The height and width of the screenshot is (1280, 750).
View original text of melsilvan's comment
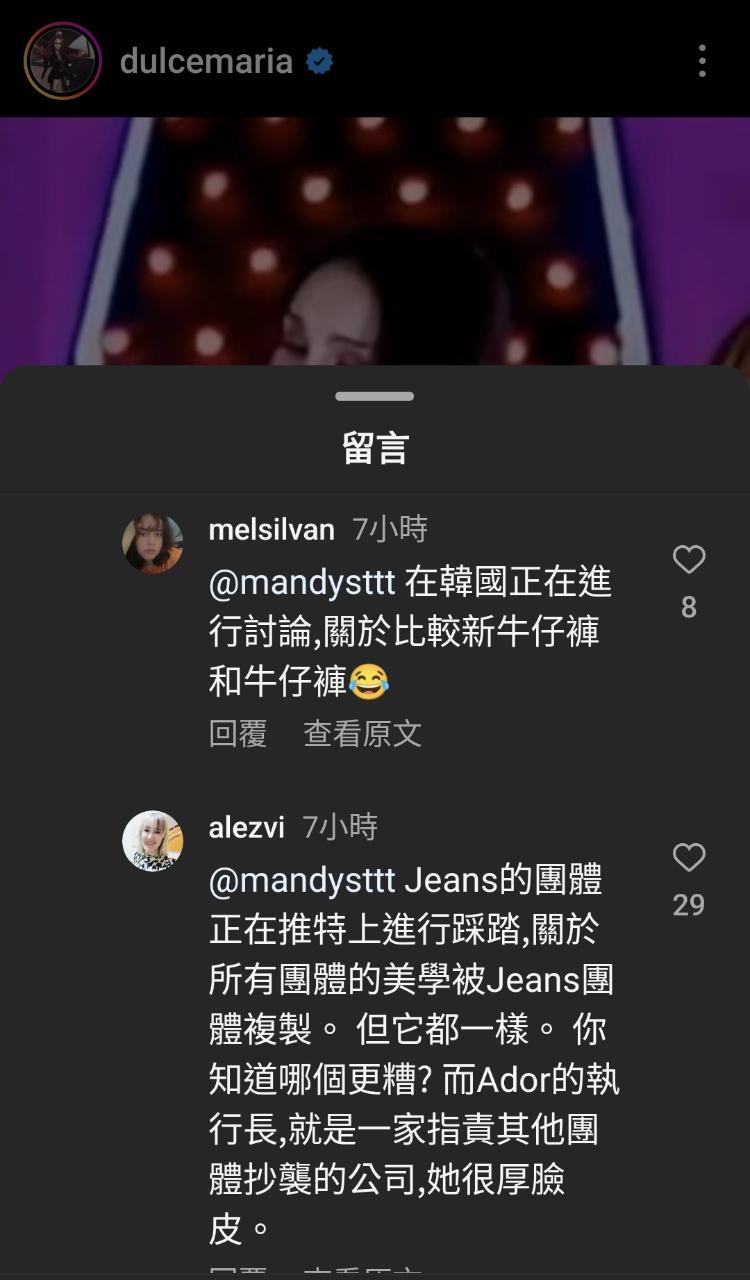[362, 734]
